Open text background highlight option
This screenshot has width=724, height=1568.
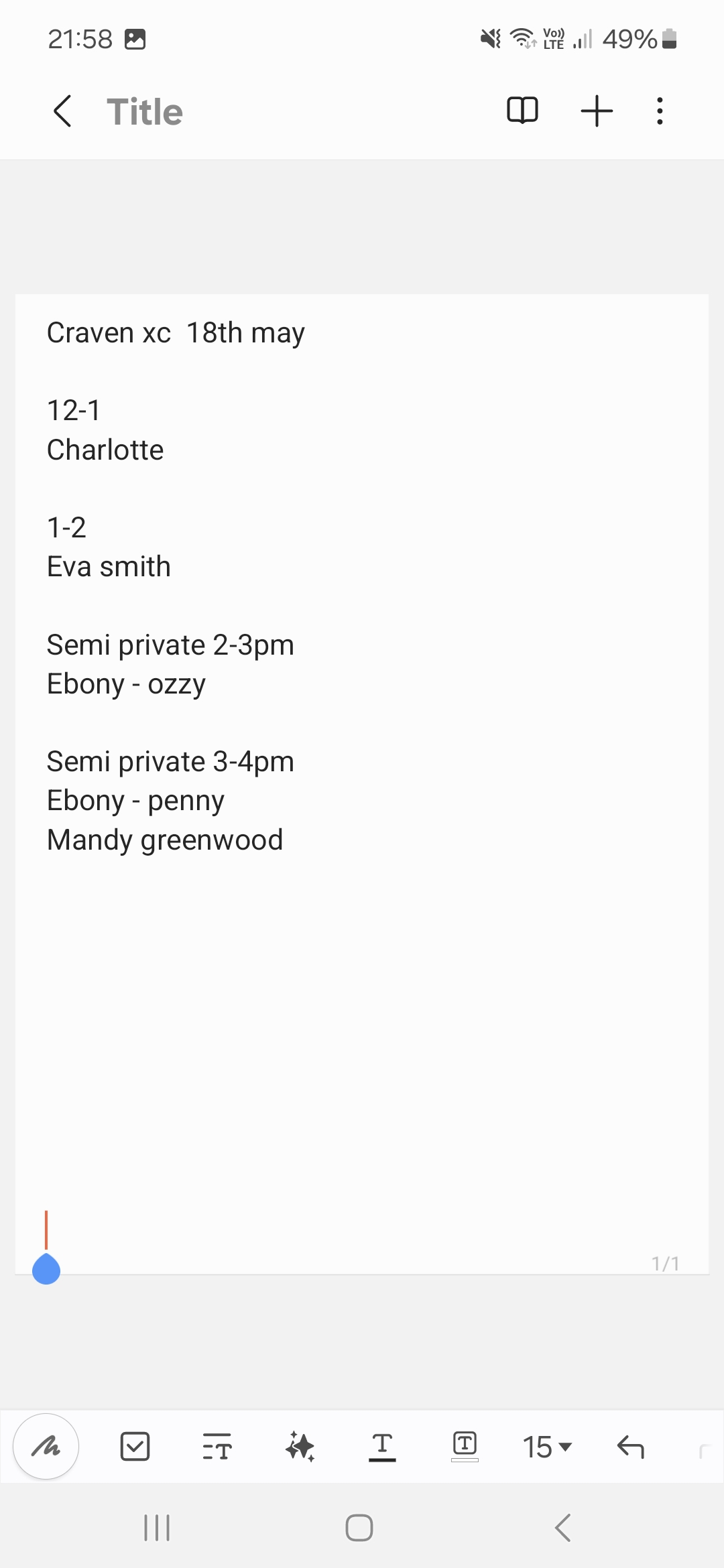[465, 1446]
